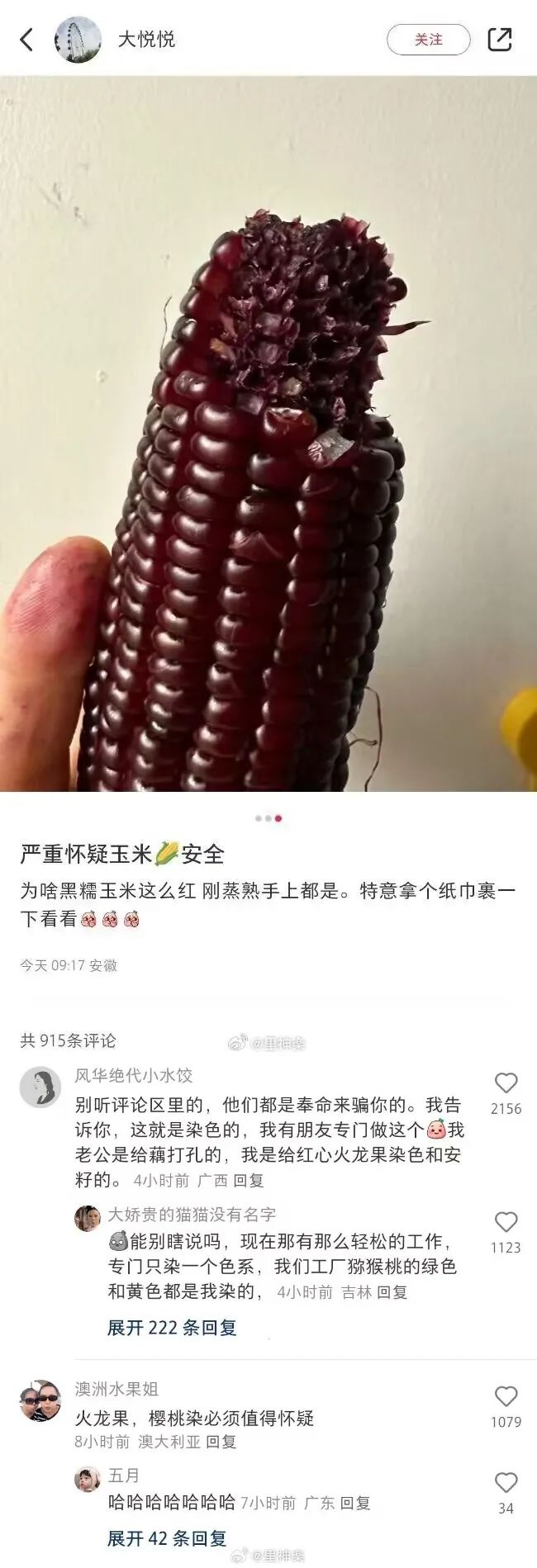Like 五月's reply
This screenshot has height=1568, width=537.
point(506,1482)
